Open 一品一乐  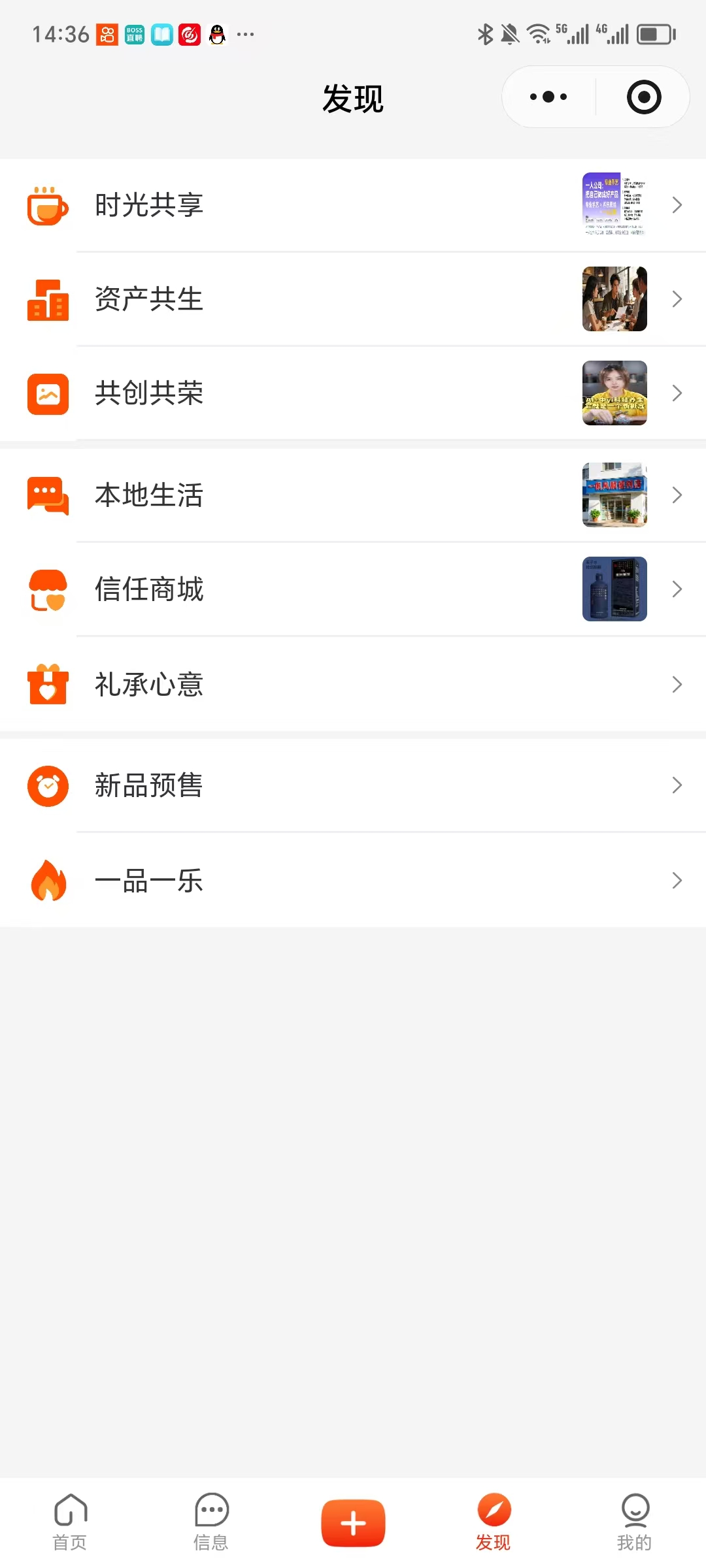click(x=353, y=880)
